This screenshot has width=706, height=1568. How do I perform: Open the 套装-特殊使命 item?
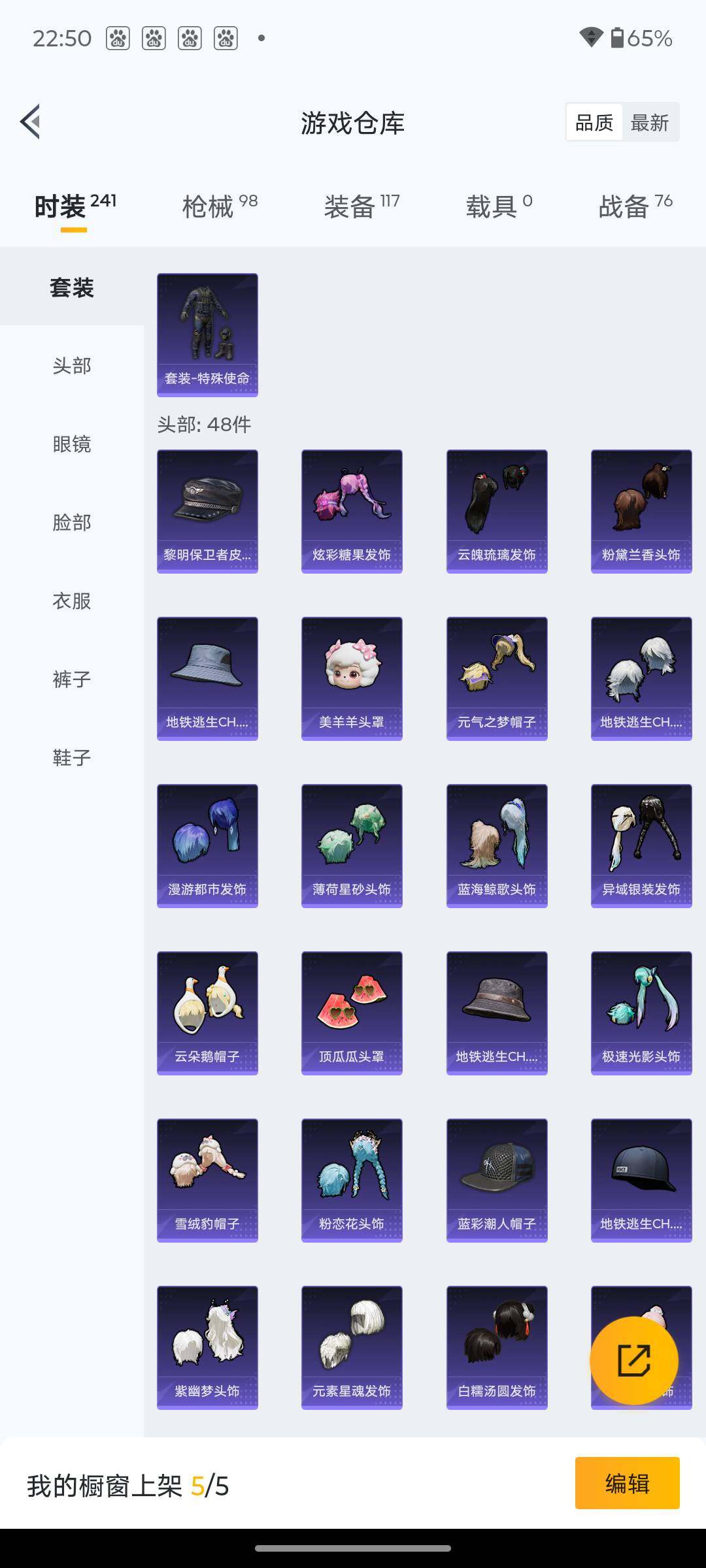pos(207,335)
